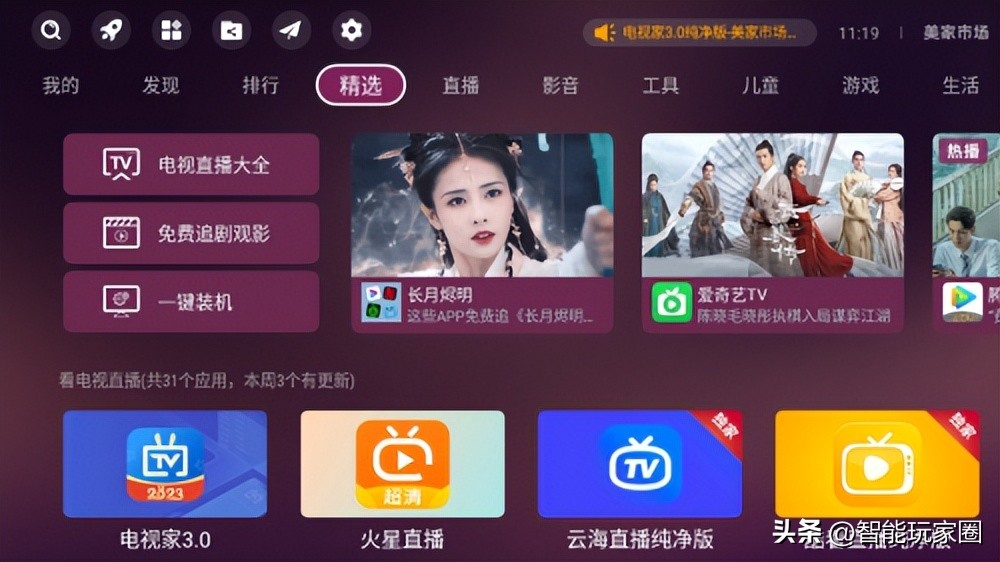Tap the rocket boost icon

tap(111, 31)
